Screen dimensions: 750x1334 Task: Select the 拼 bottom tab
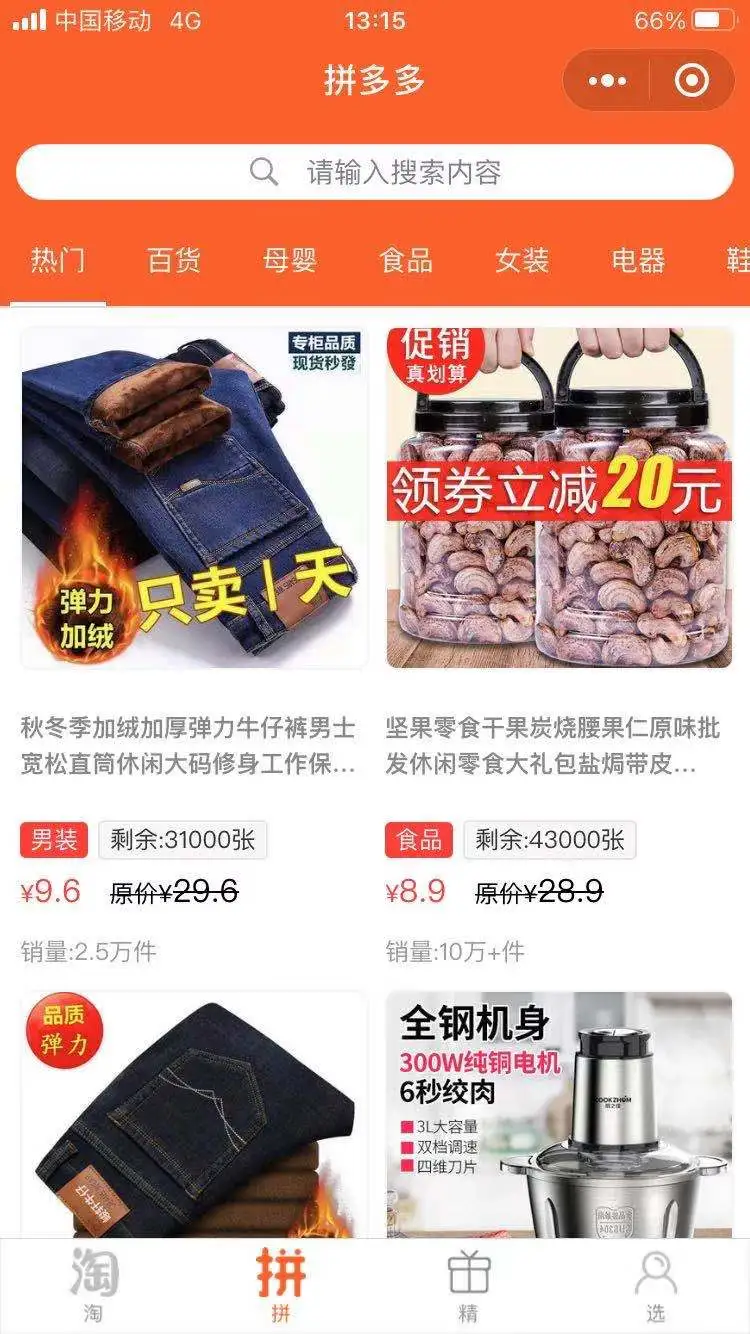(x=281, y=1286)
